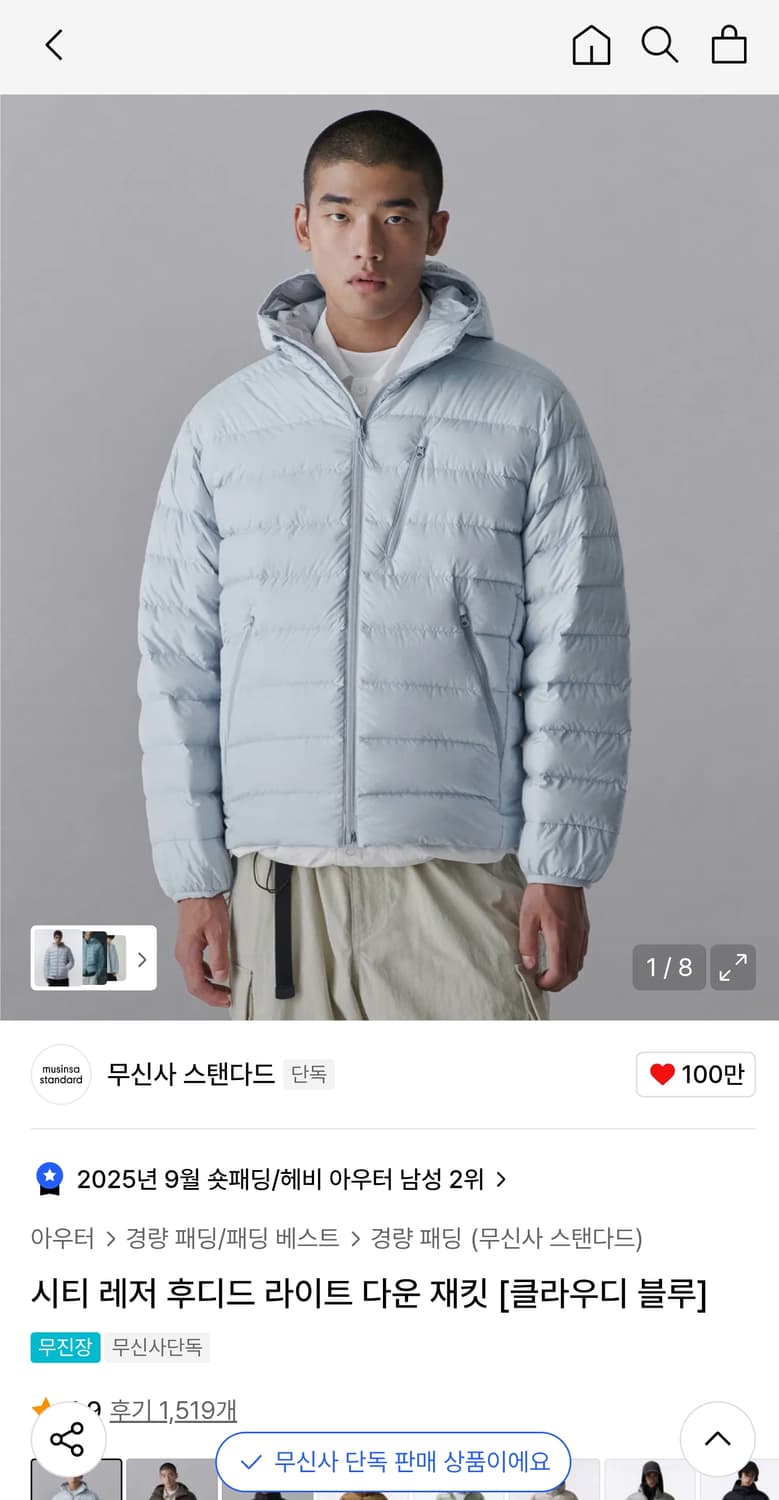Tap the back arrow to previous page
Viewport: 779px width, 1500px height.
[53, 45]
